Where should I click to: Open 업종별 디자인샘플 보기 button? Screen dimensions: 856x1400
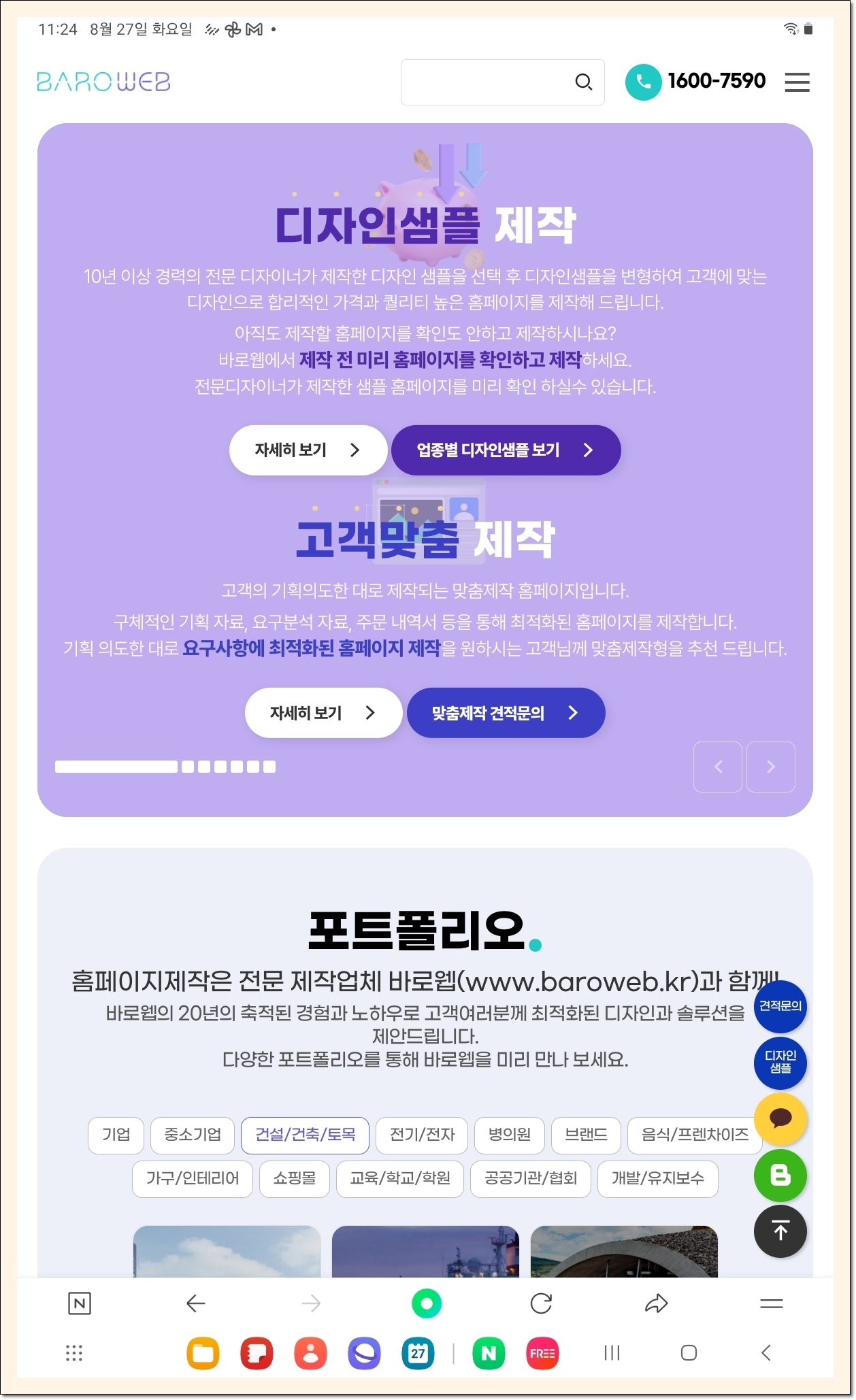coord(506,450)
